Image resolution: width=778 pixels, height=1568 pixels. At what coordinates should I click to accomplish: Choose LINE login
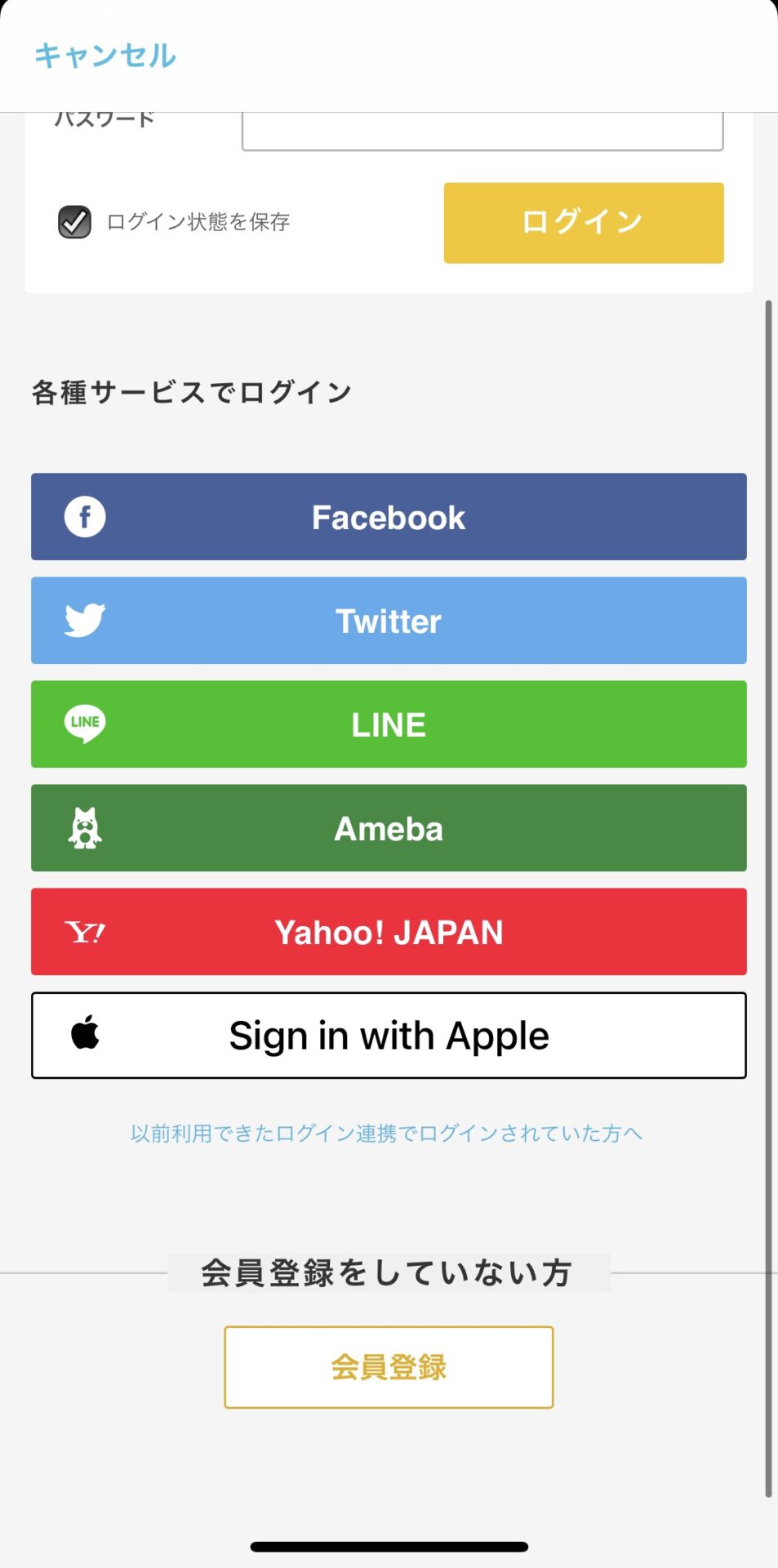coord(389,724)
